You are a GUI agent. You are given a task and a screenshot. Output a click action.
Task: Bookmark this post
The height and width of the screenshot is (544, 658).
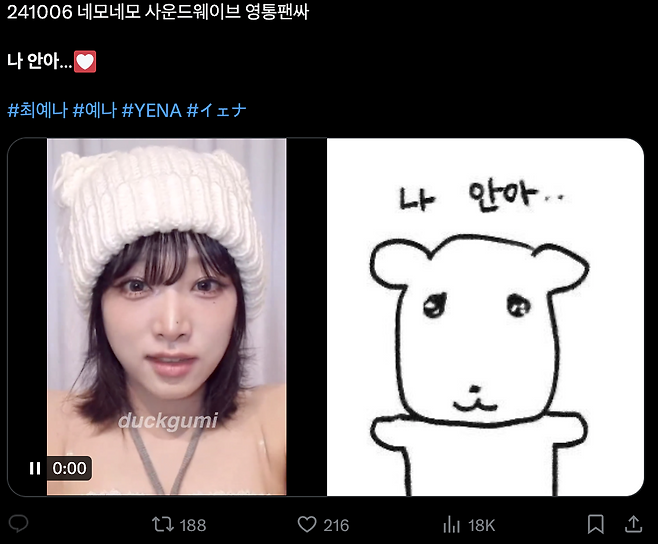[x=596, y=524]
